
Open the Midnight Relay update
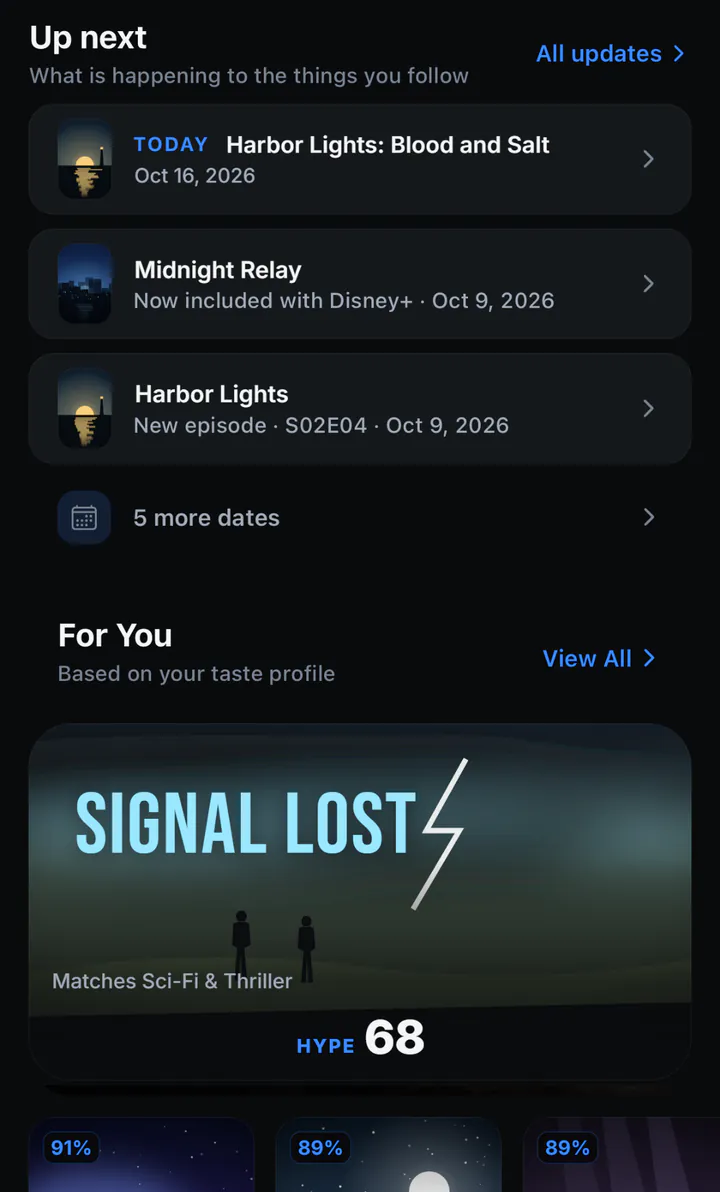click(360, 284)
